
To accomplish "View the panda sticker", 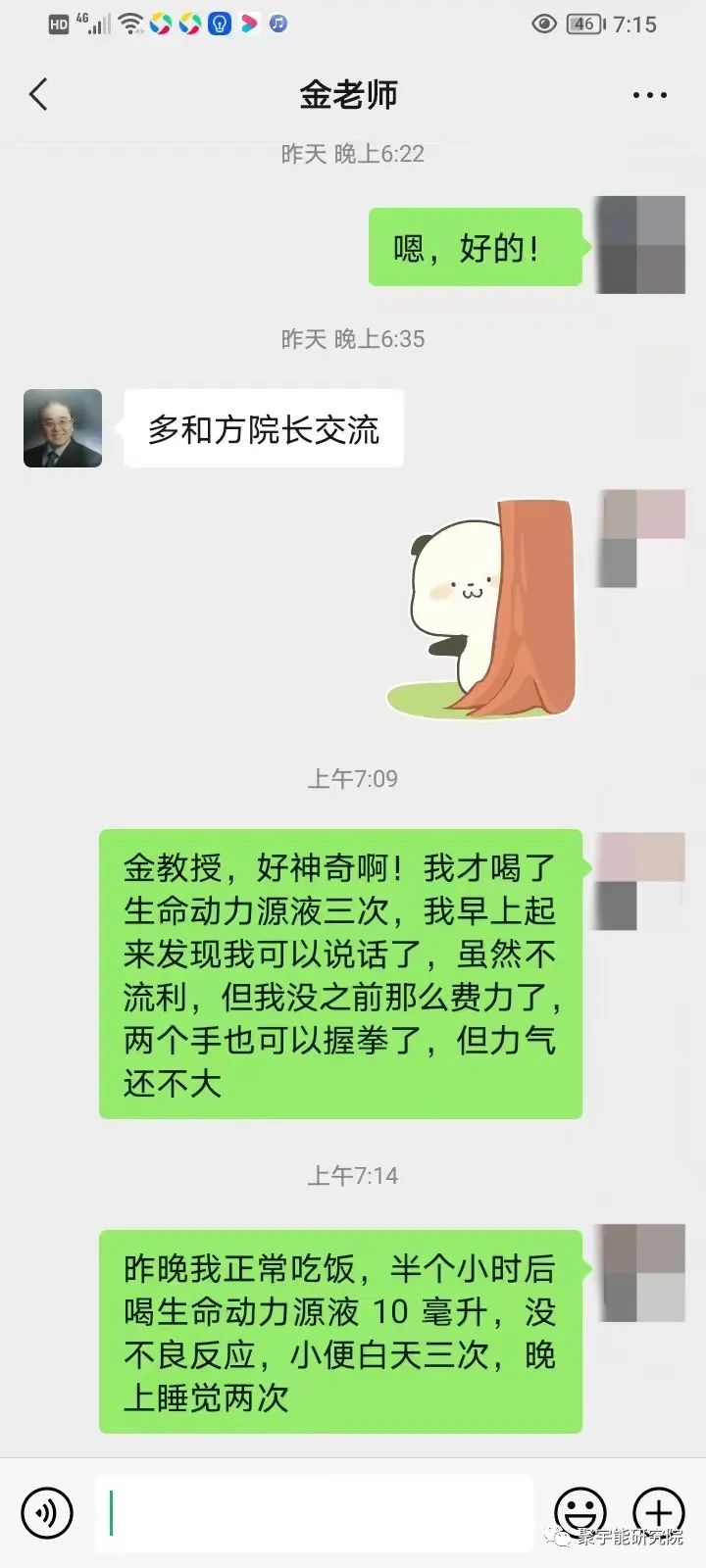I will [482, 610].
